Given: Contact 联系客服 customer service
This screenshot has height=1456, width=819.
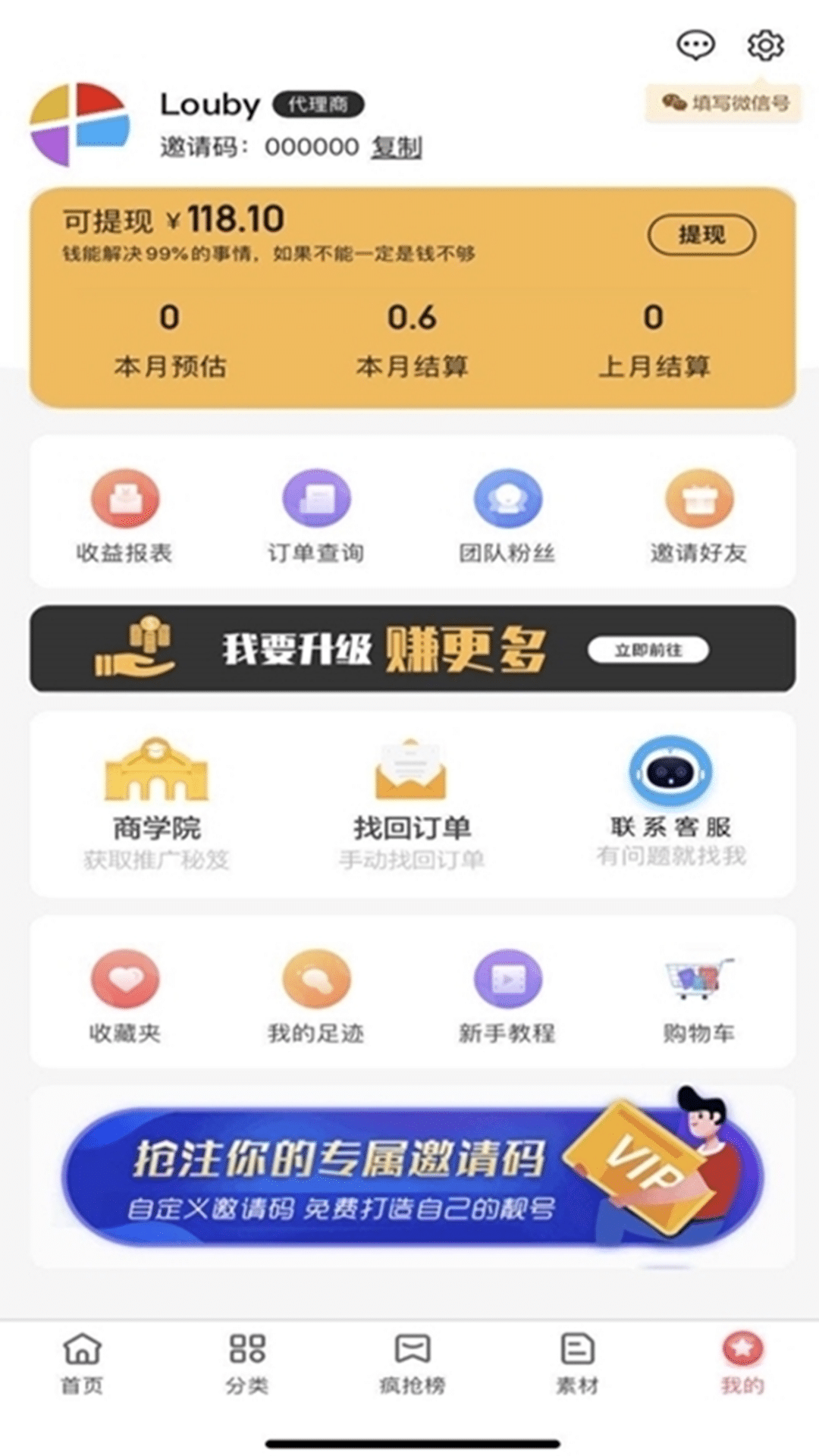Looking at the screenshot, I should pos(670,800).
